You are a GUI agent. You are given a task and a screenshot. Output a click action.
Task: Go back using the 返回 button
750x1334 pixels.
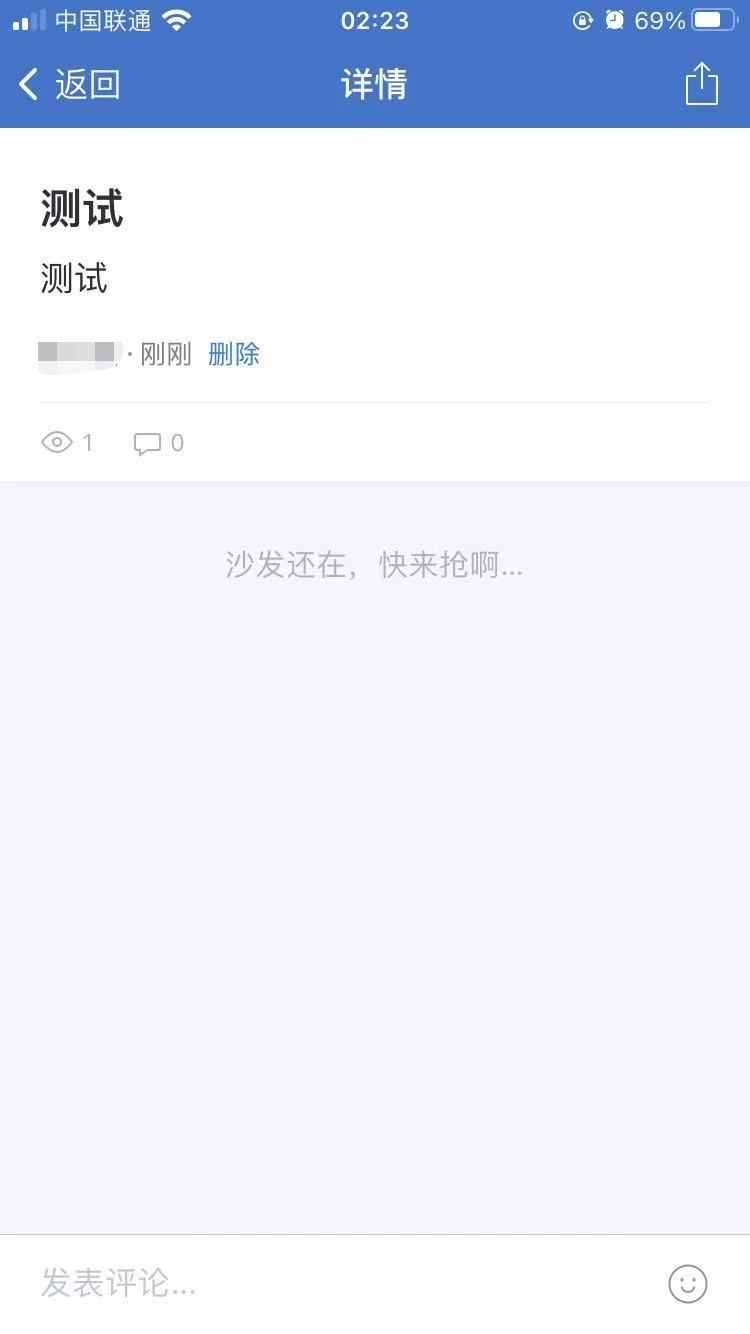click(70, 84)
